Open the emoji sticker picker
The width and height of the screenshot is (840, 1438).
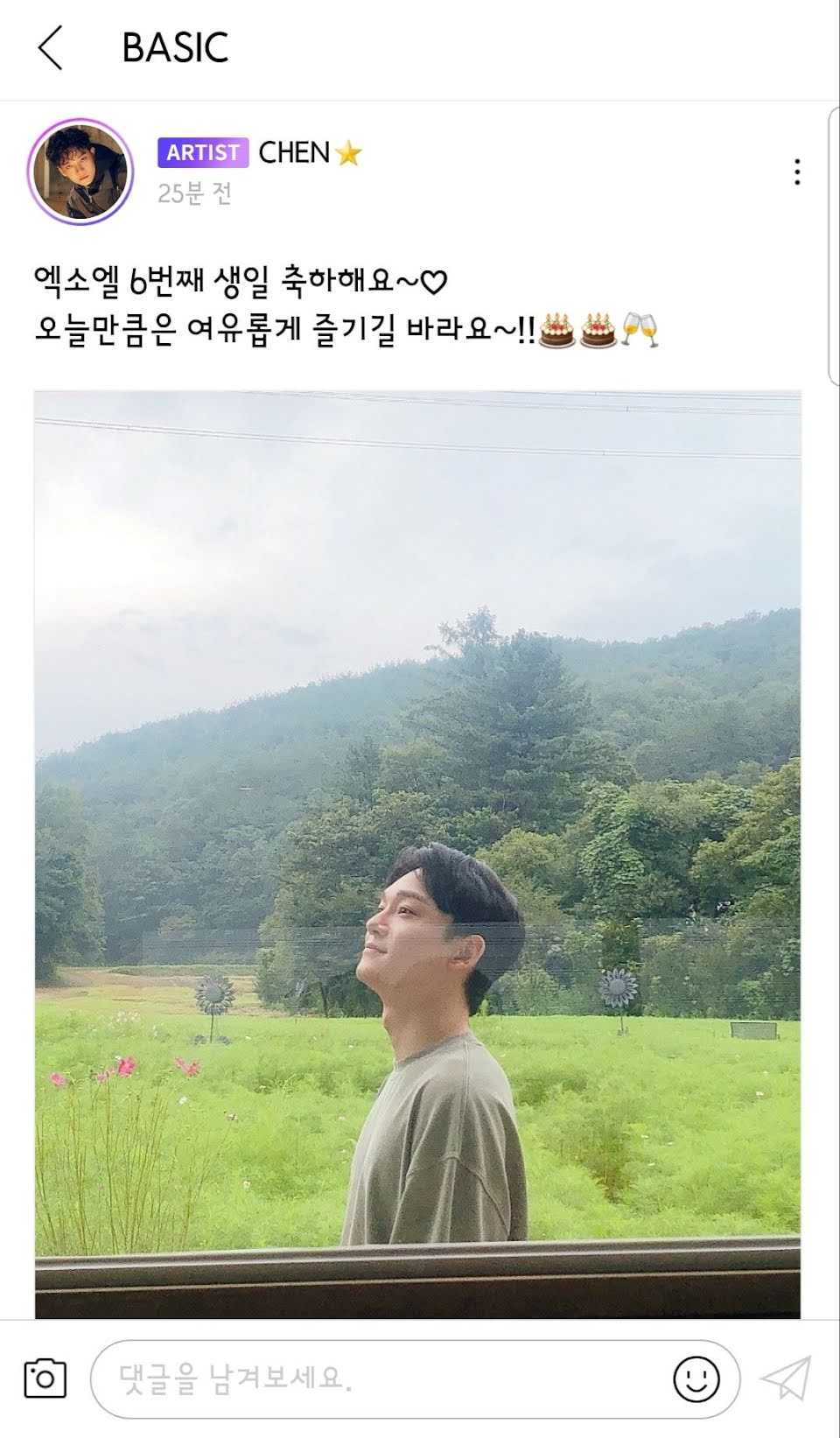point(696,1378)
